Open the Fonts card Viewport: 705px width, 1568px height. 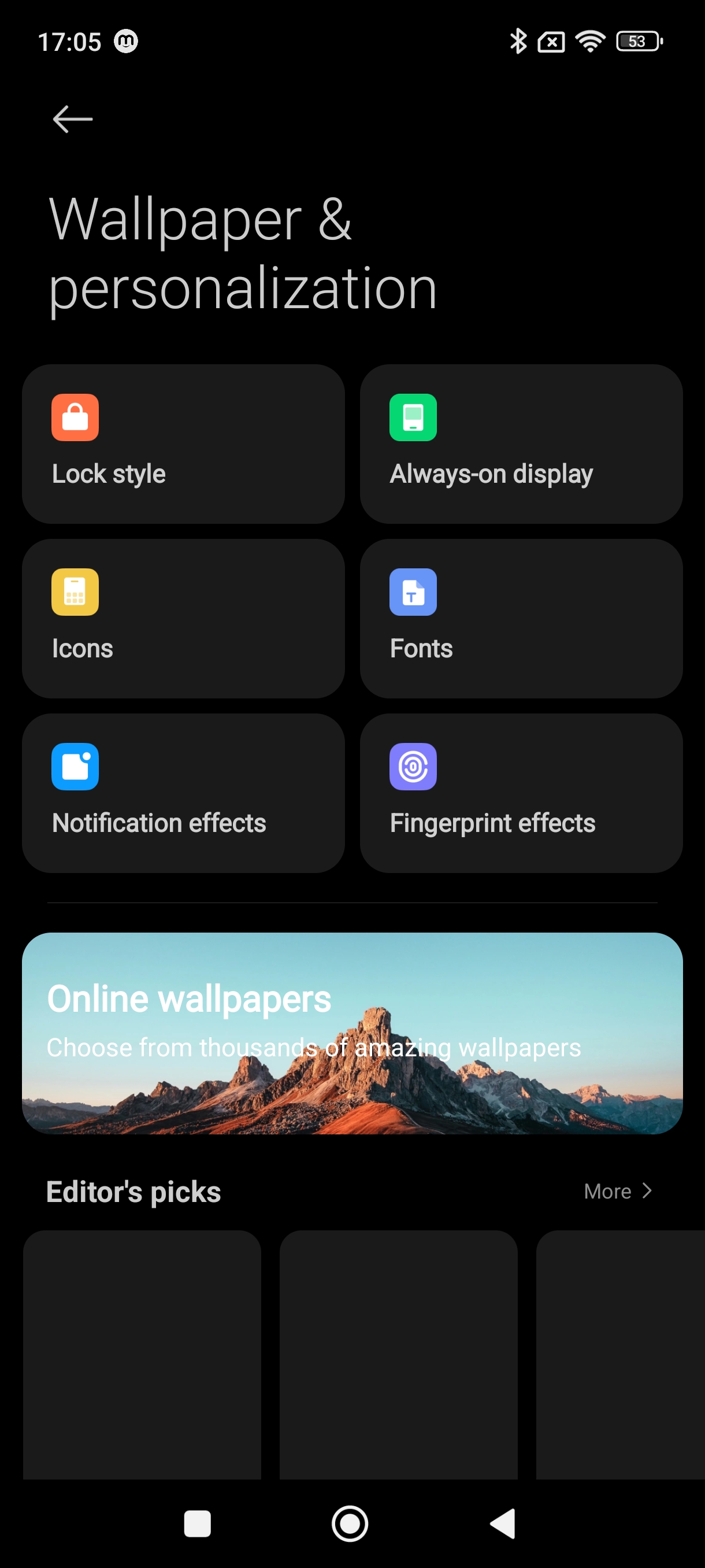coord(521,618)
